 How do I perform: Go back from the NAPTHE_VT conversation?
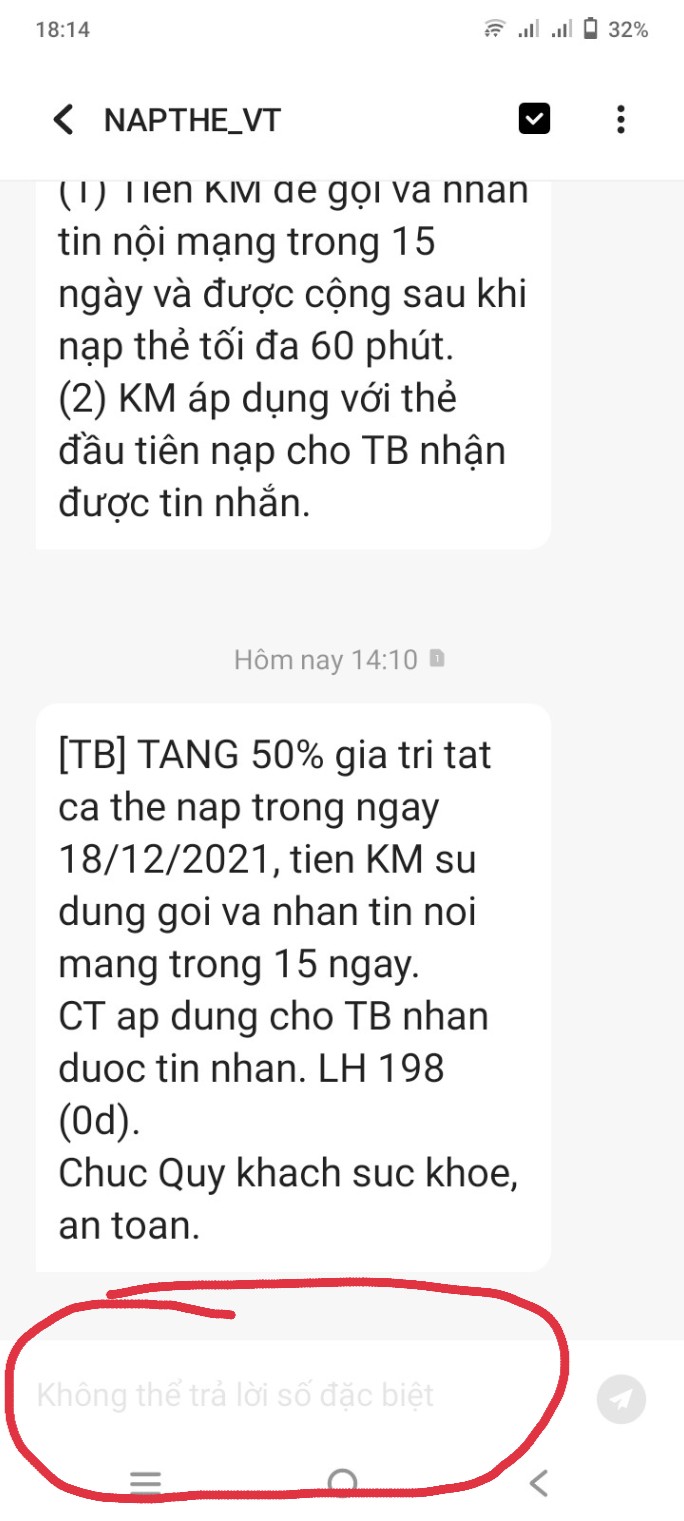click(x=63, y=120)
